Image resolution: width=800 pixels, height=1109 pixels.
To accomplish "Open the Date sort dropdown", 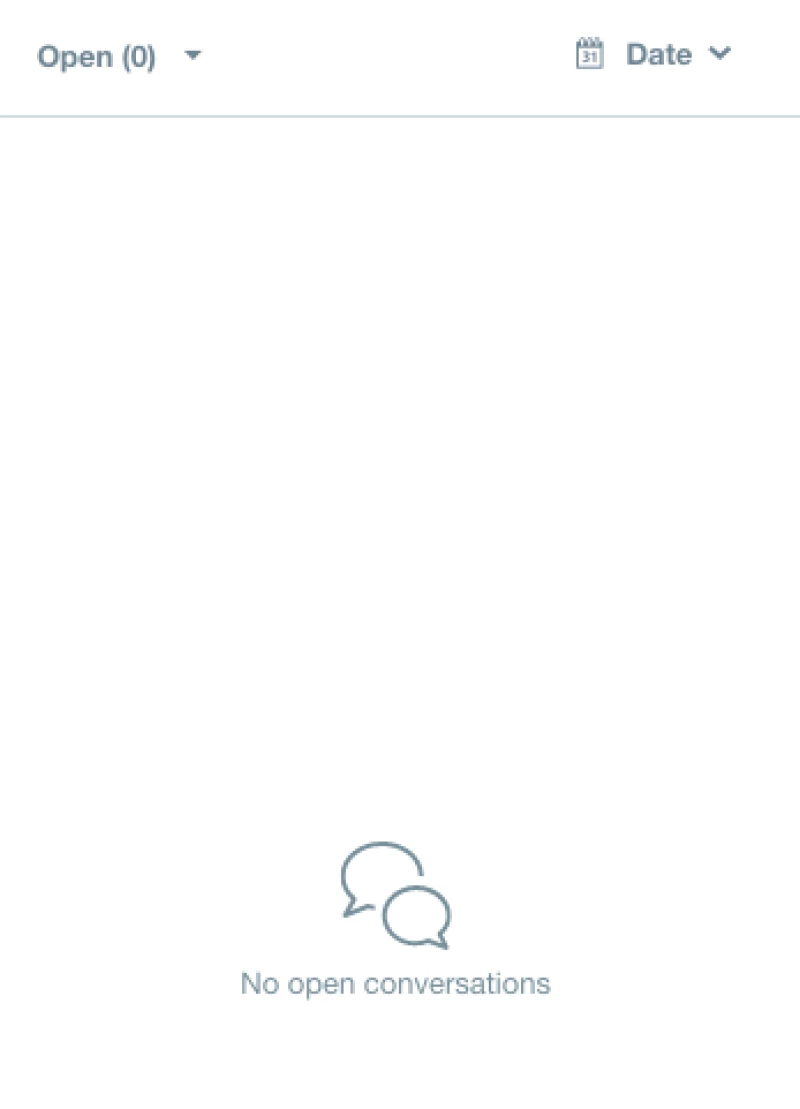I will click(677, 55).
